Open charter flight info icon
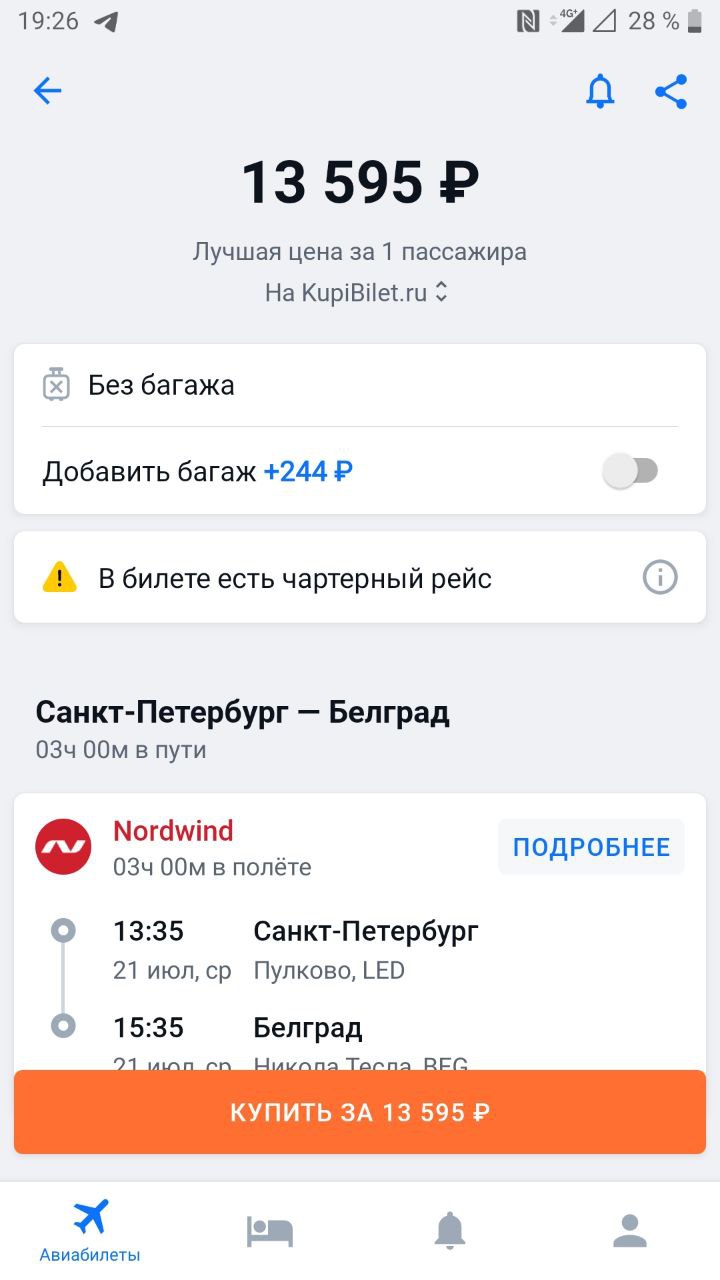 [x=660, y=577]
